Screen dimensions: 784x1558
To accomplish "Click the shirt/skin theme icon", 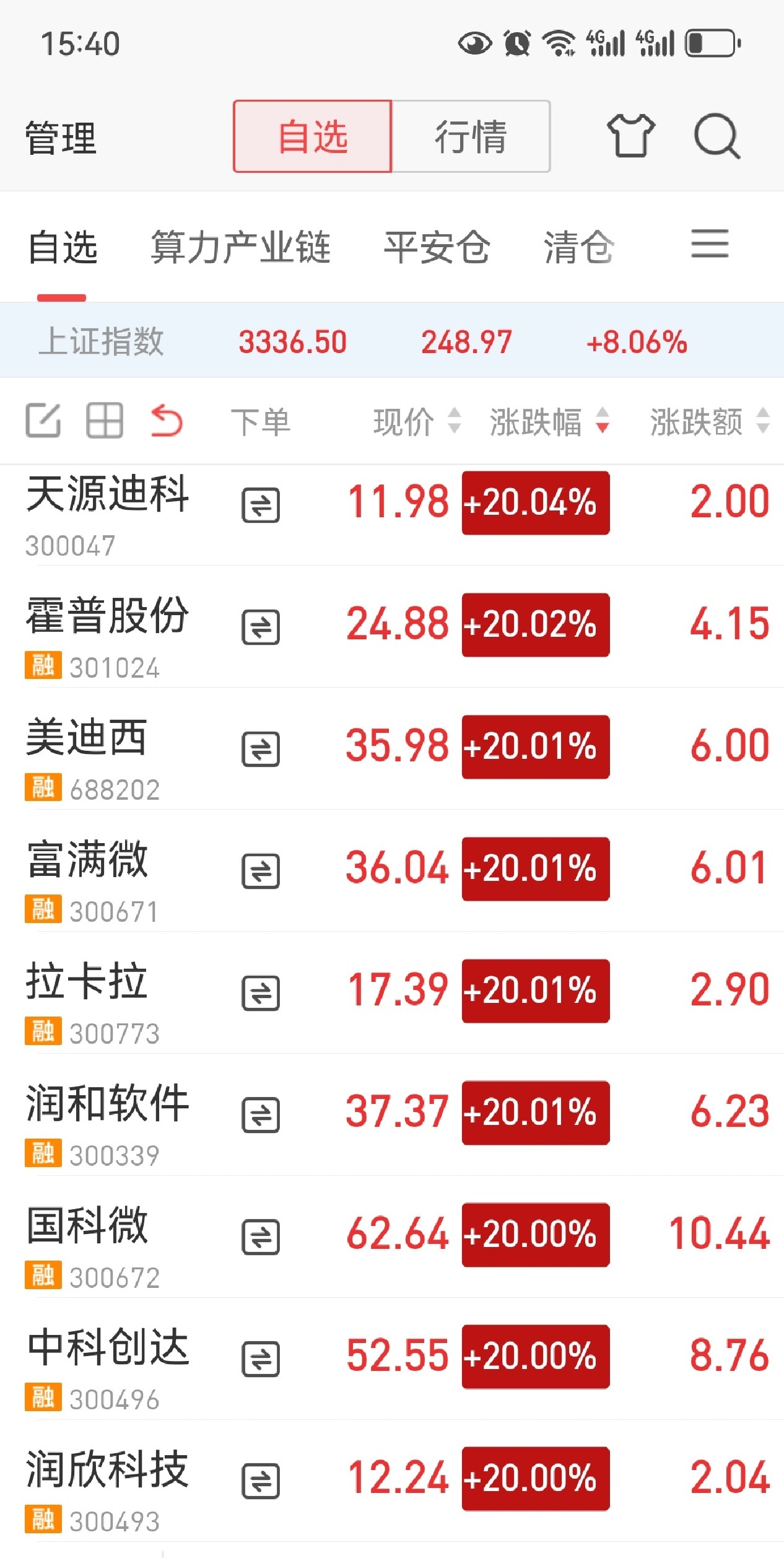I will [631, 136].
